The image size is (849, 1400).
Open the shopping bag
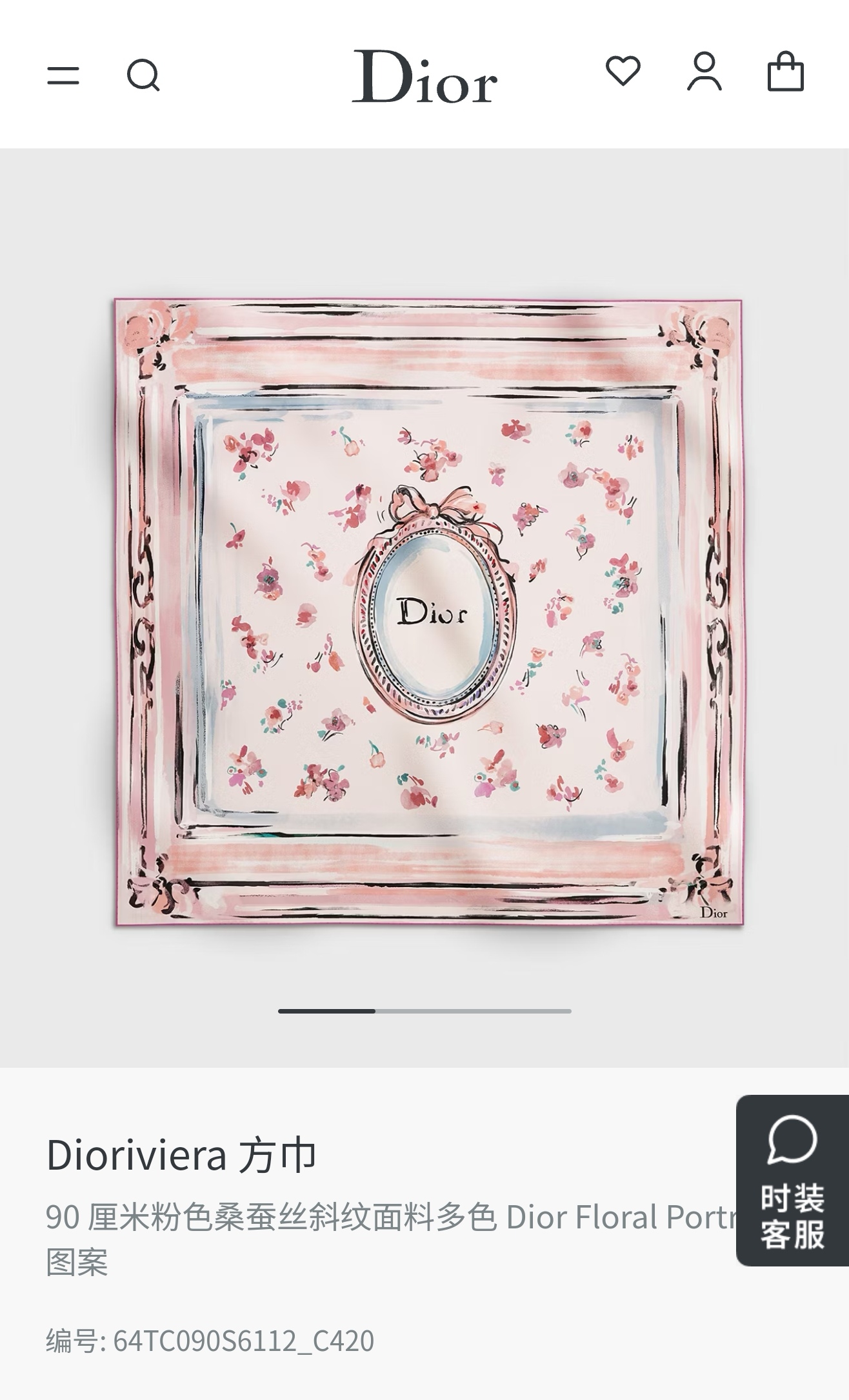[785, 71]
